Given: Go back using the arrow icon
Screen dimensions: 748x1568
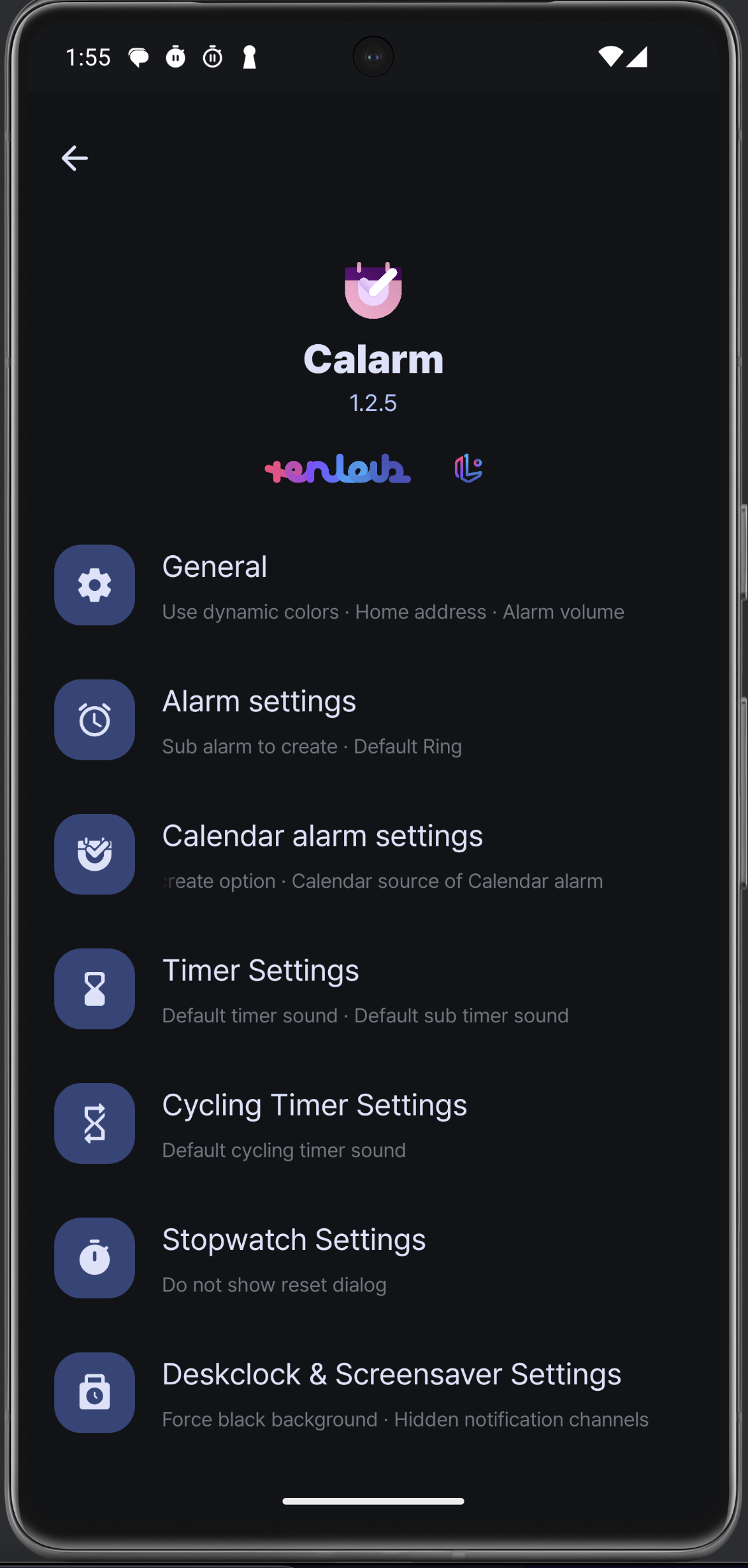Looking at the screenshot, I should (x=75, y=158).
